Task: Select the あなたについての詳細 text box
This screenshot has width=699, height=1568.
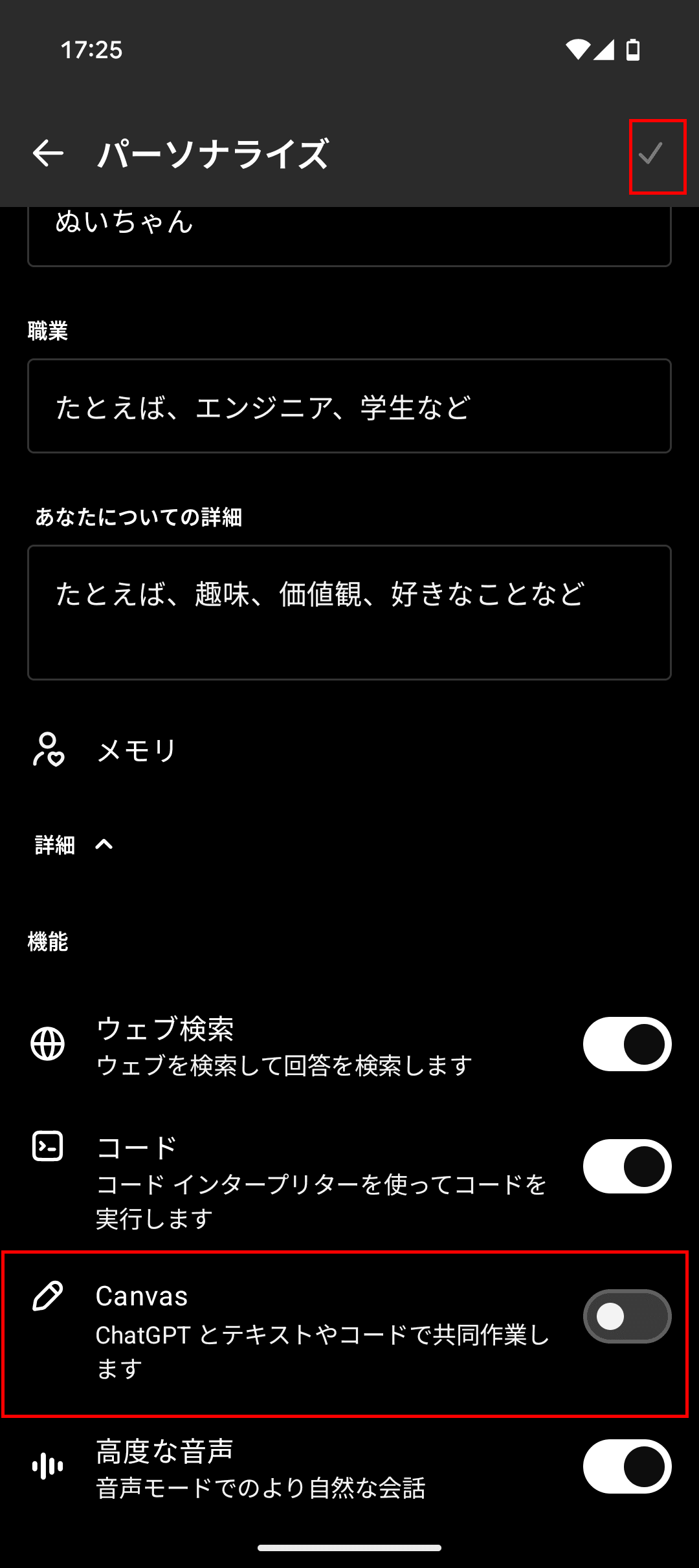Action: coord(348,612)
